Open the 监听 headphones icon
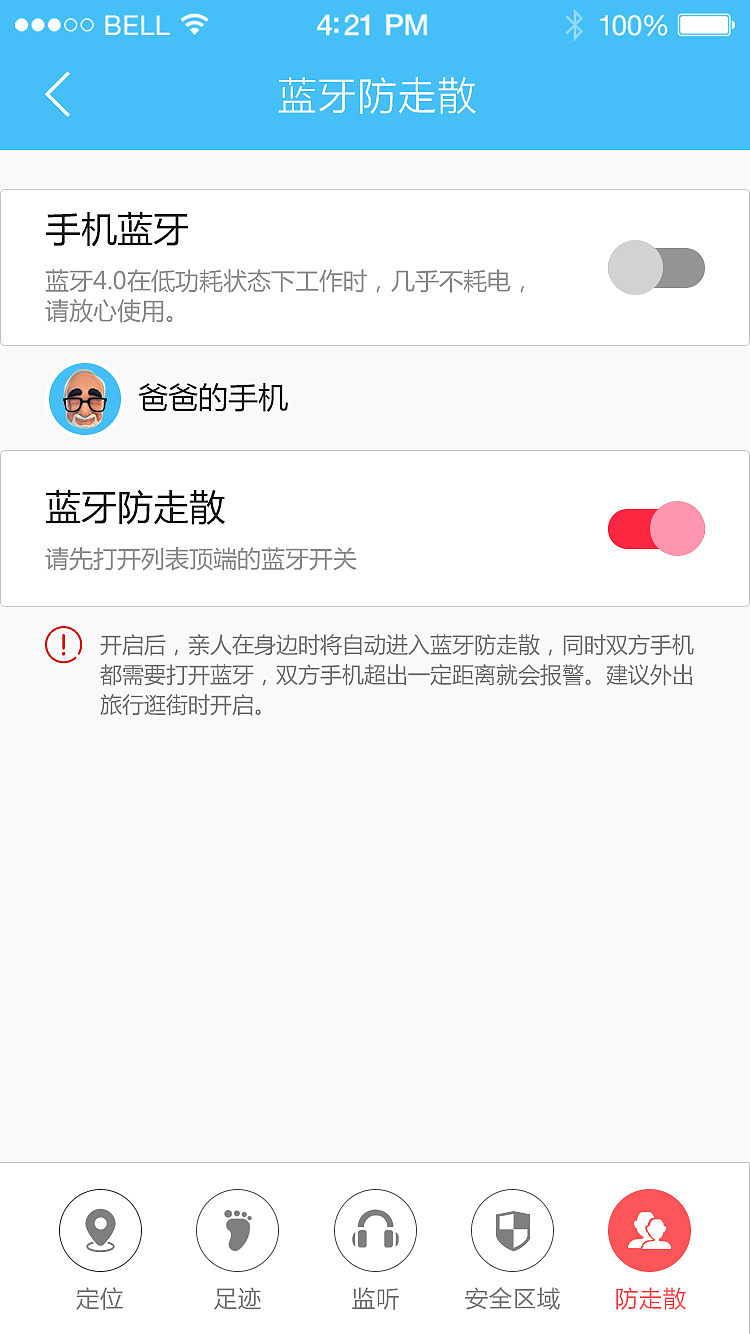The image size is (750, 1334). pos(375,1231)
